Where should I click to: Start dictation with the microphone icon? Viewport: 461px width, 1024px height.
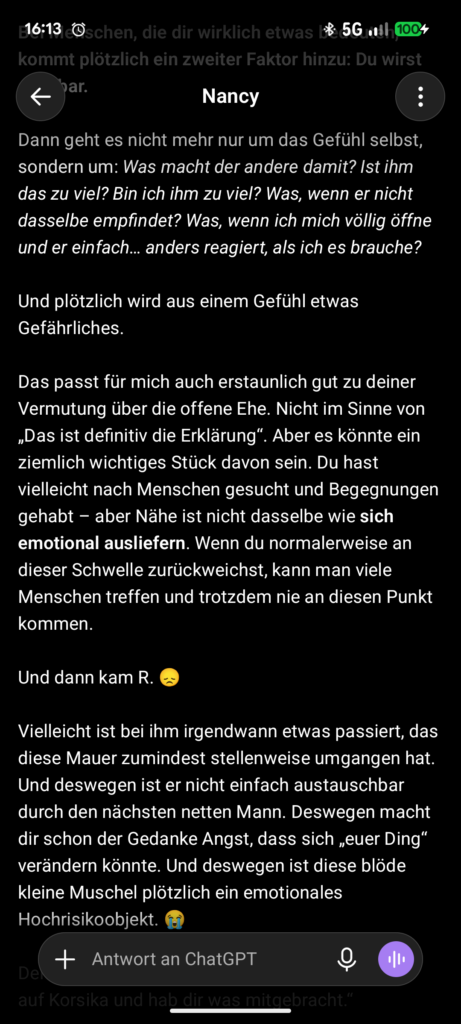tap(347, 959)
